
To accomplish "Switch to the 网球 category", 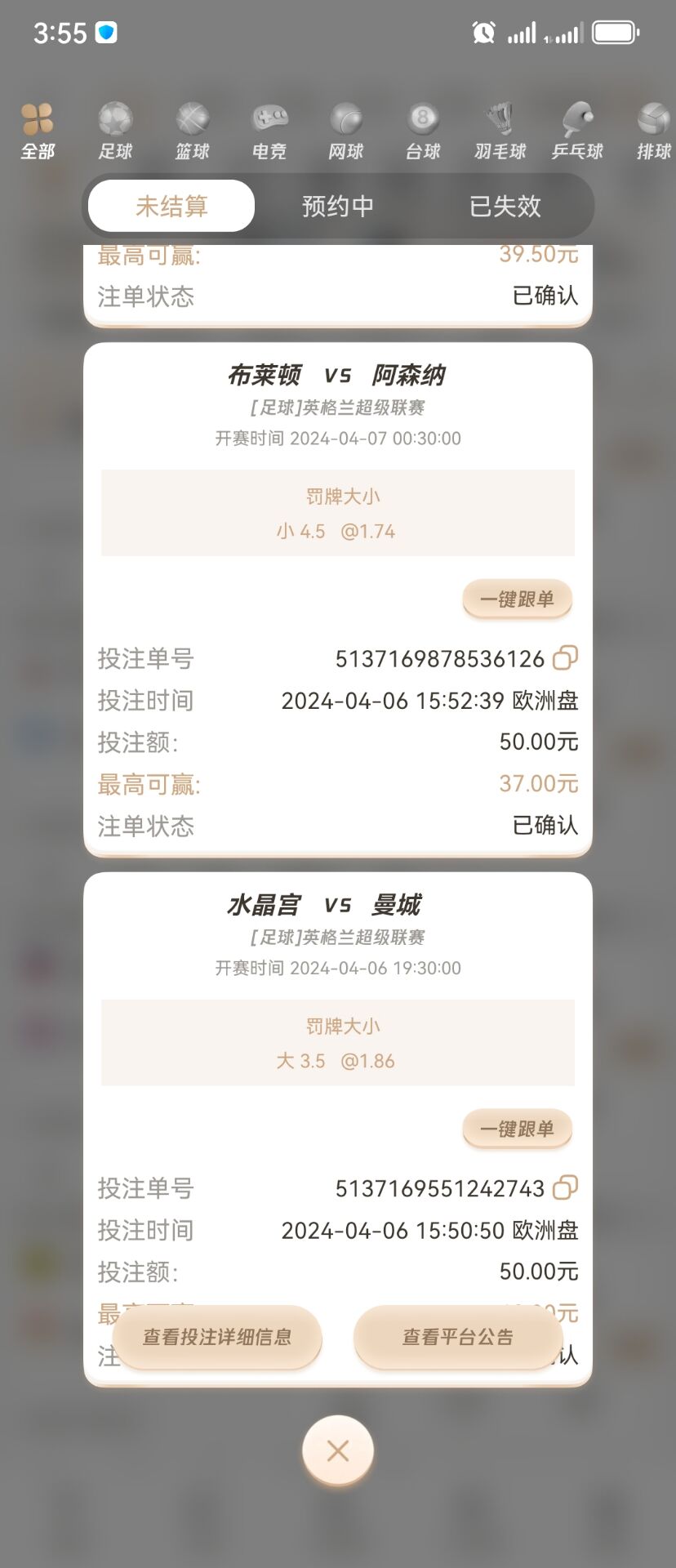I will 346,131.
